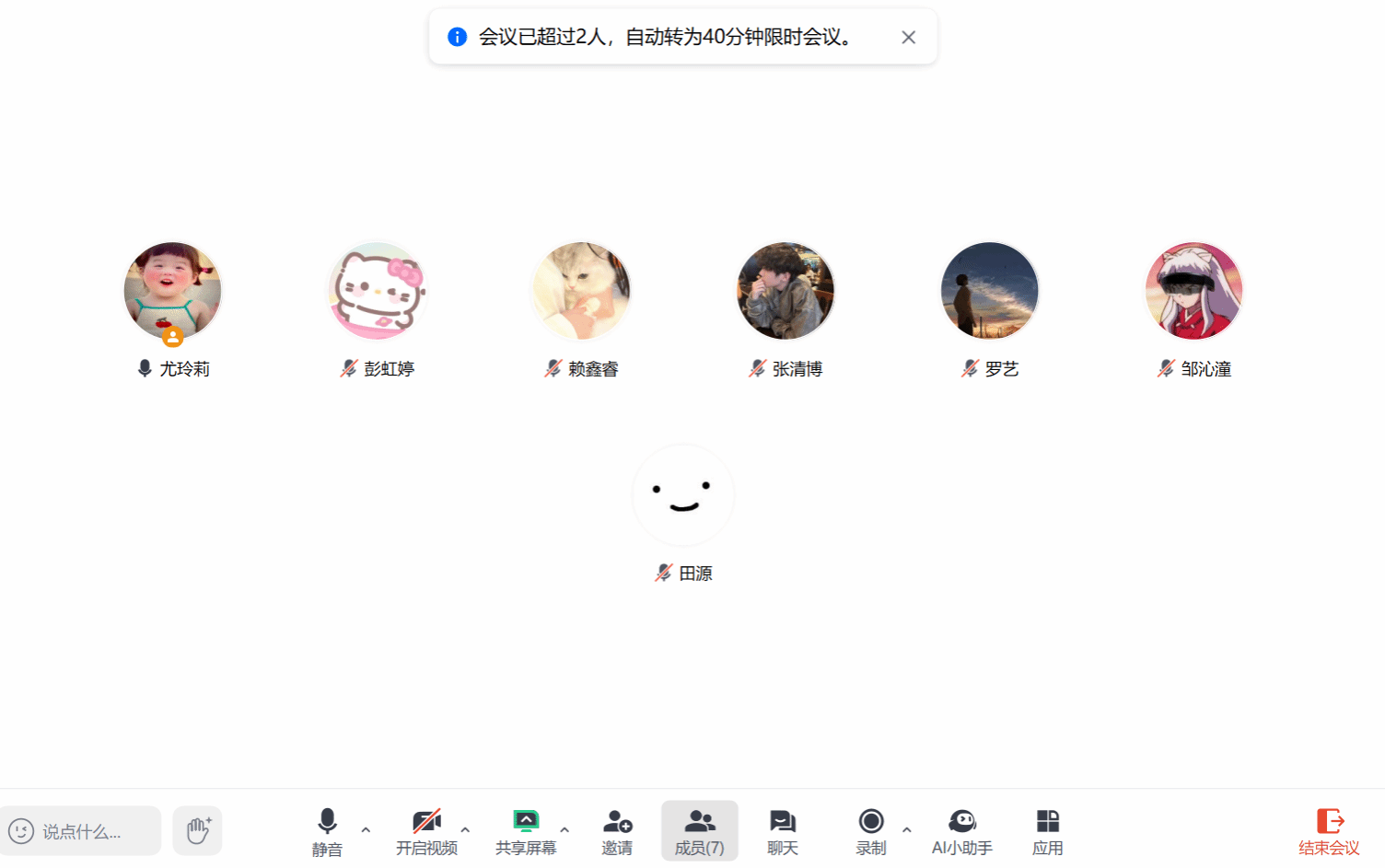1385x868 pixels.
Task: Expand recording options arrow beside 录制
Action: point(907,830)
